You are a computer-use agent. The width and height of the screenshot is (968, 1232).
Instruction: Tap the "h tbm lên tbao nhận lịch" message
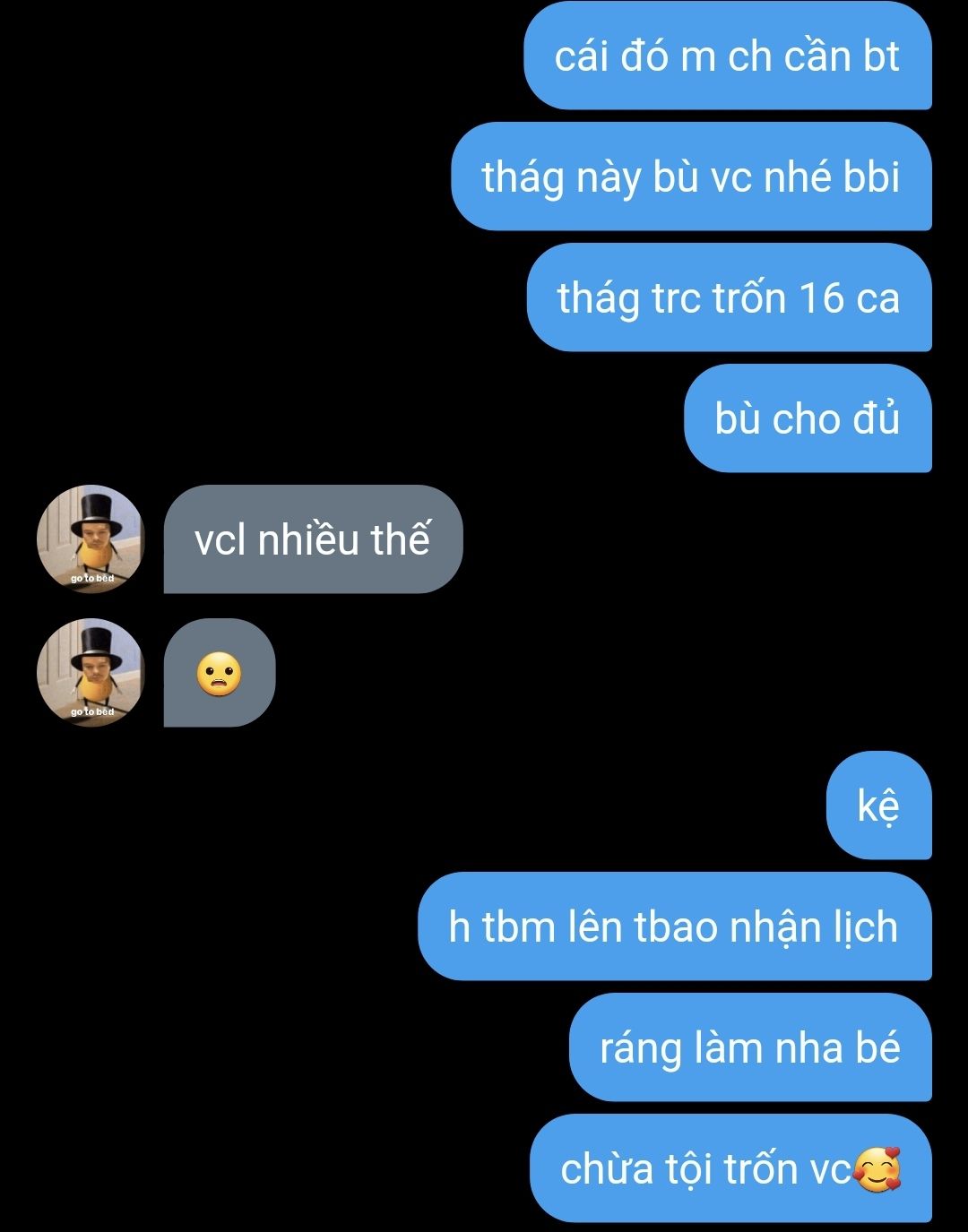(674, 926)
